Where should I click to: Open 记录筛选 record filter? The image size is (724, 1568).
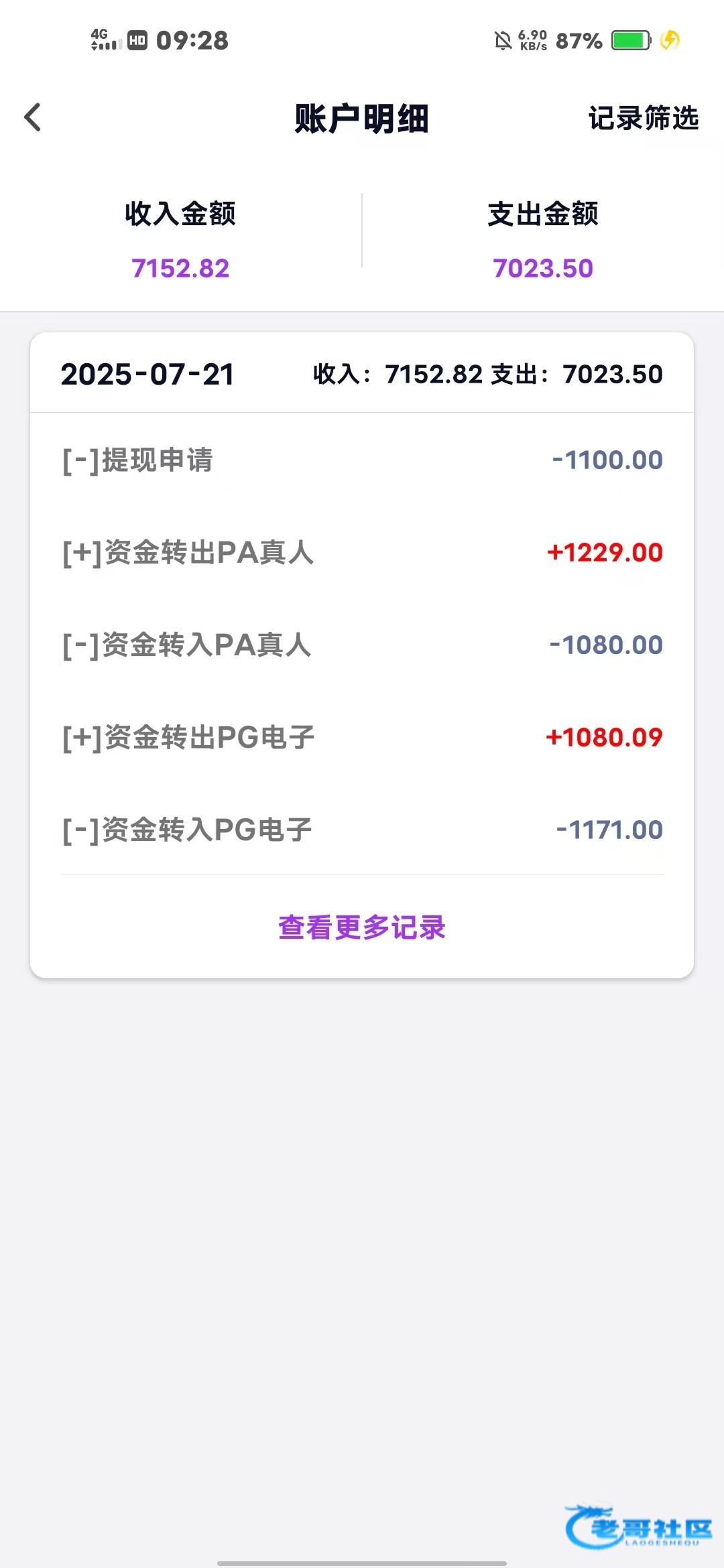tap(643, 119)
